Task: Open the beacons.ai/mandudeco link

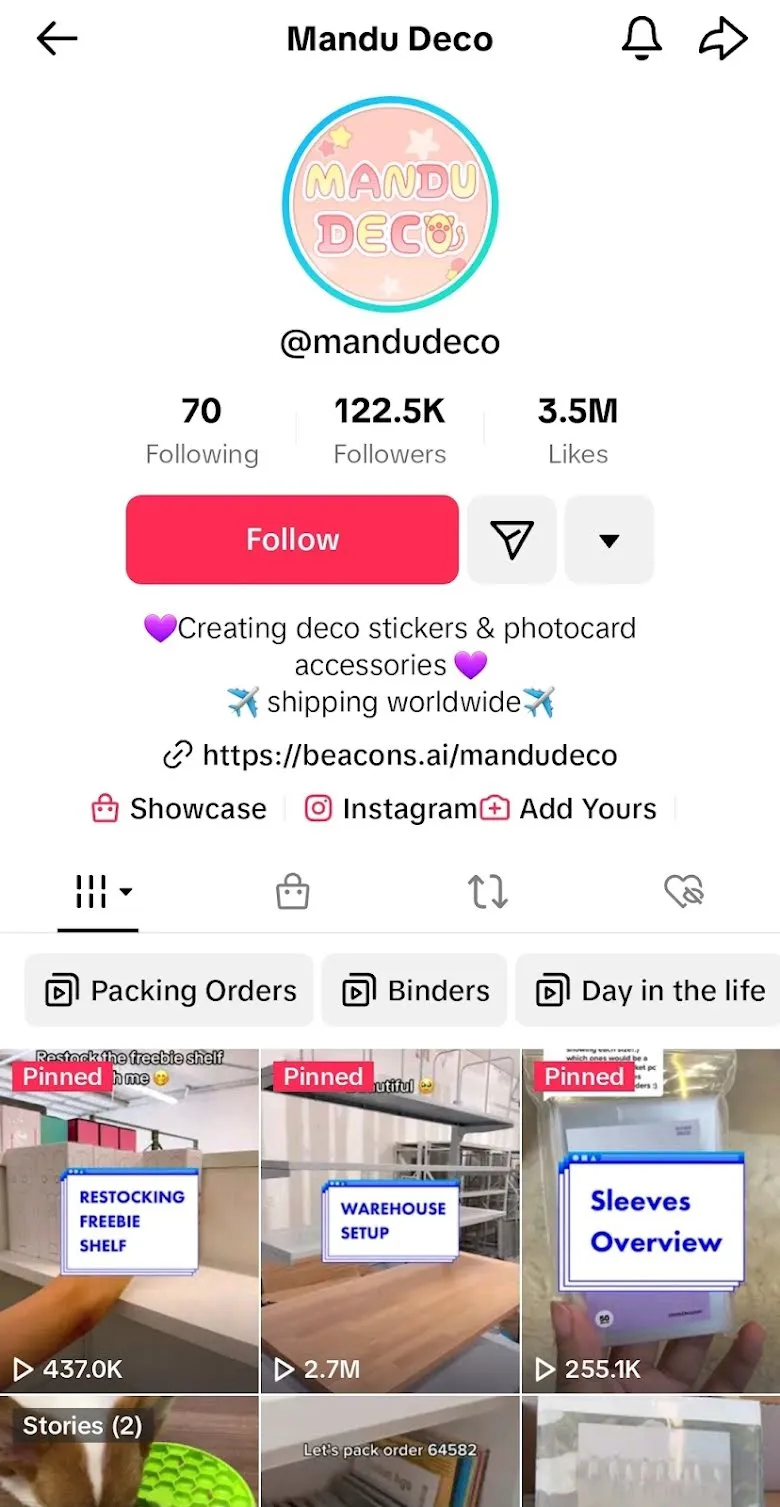Action: point(390,755)
